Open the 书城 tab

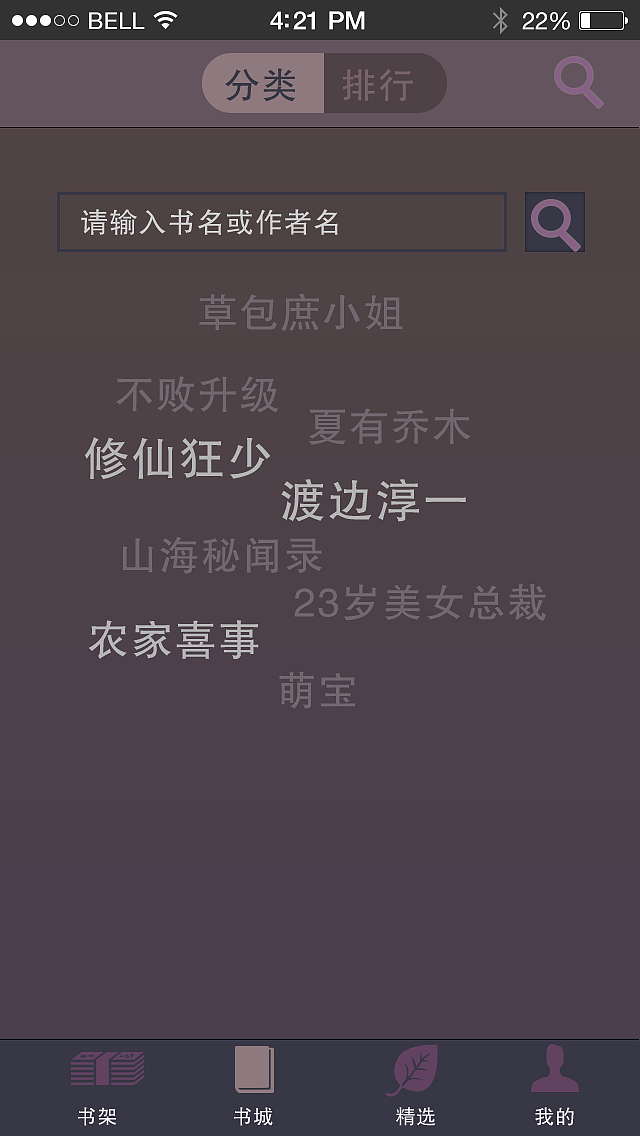click(x=254, y=1087)
